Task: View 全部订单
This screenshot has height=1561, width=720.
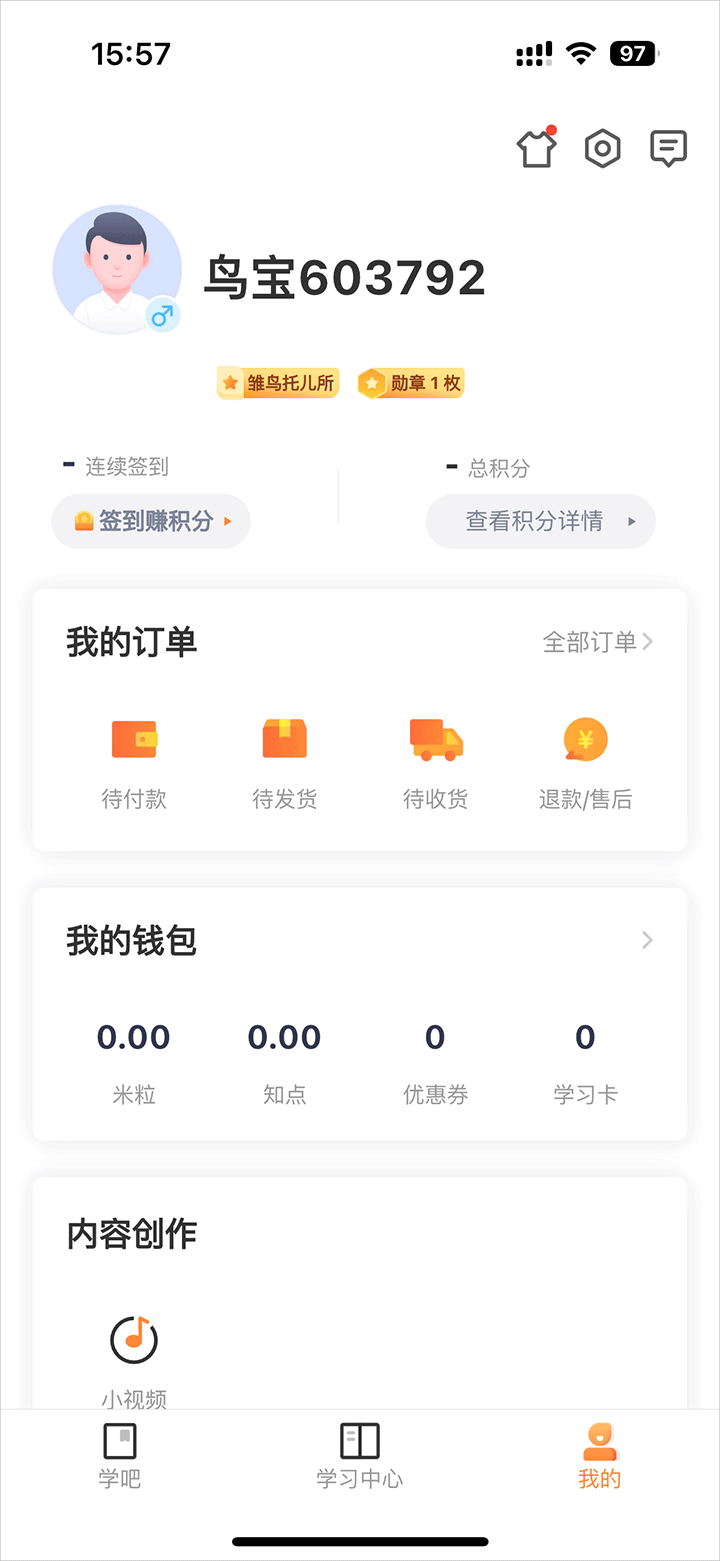Action: point(597,642)
